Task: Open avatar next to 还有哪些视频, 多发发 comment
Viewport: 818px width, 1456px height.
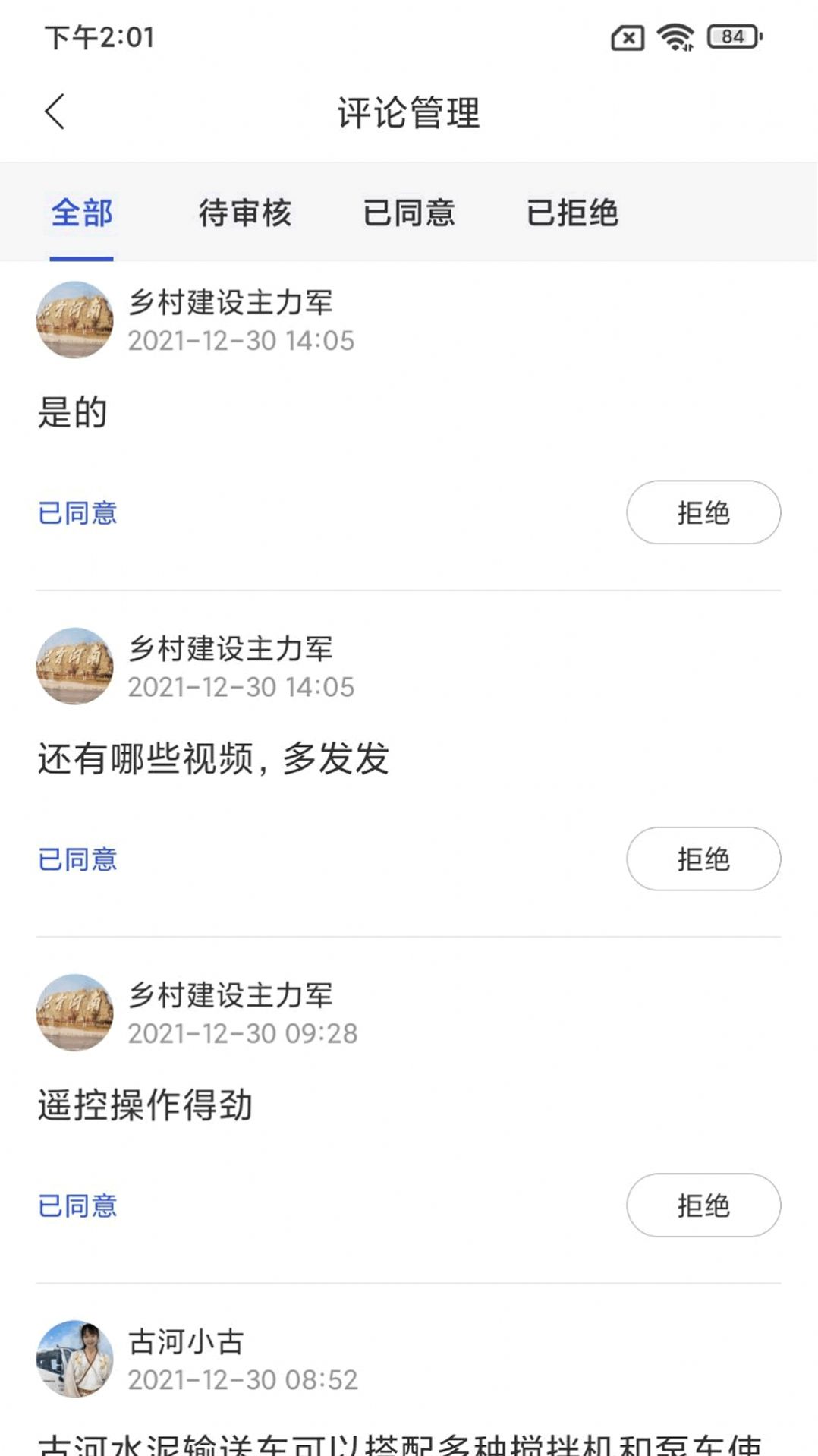Action: coord(75,666)
